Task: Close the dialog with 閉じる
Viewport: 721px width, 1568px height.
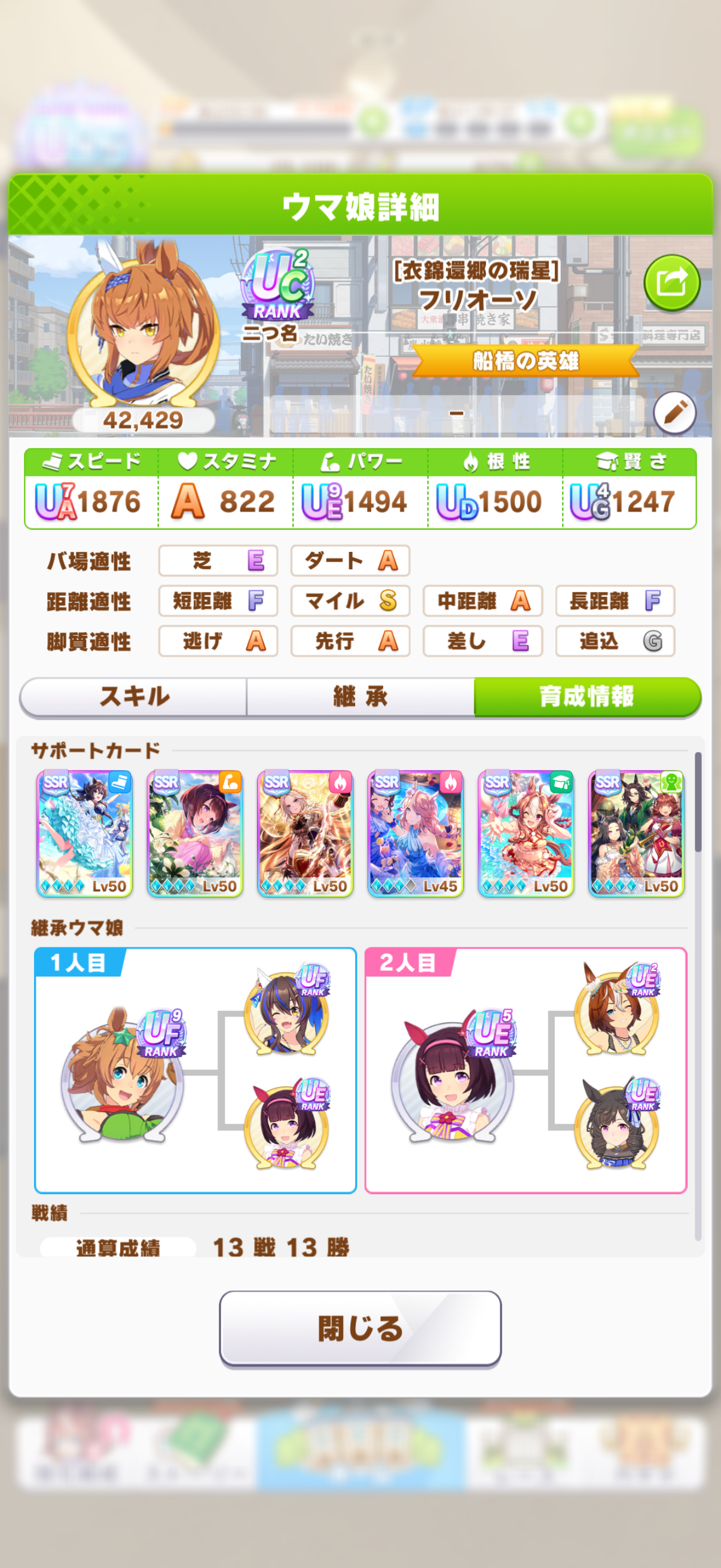Action: pyautogui.click(x=360, y=1329)
